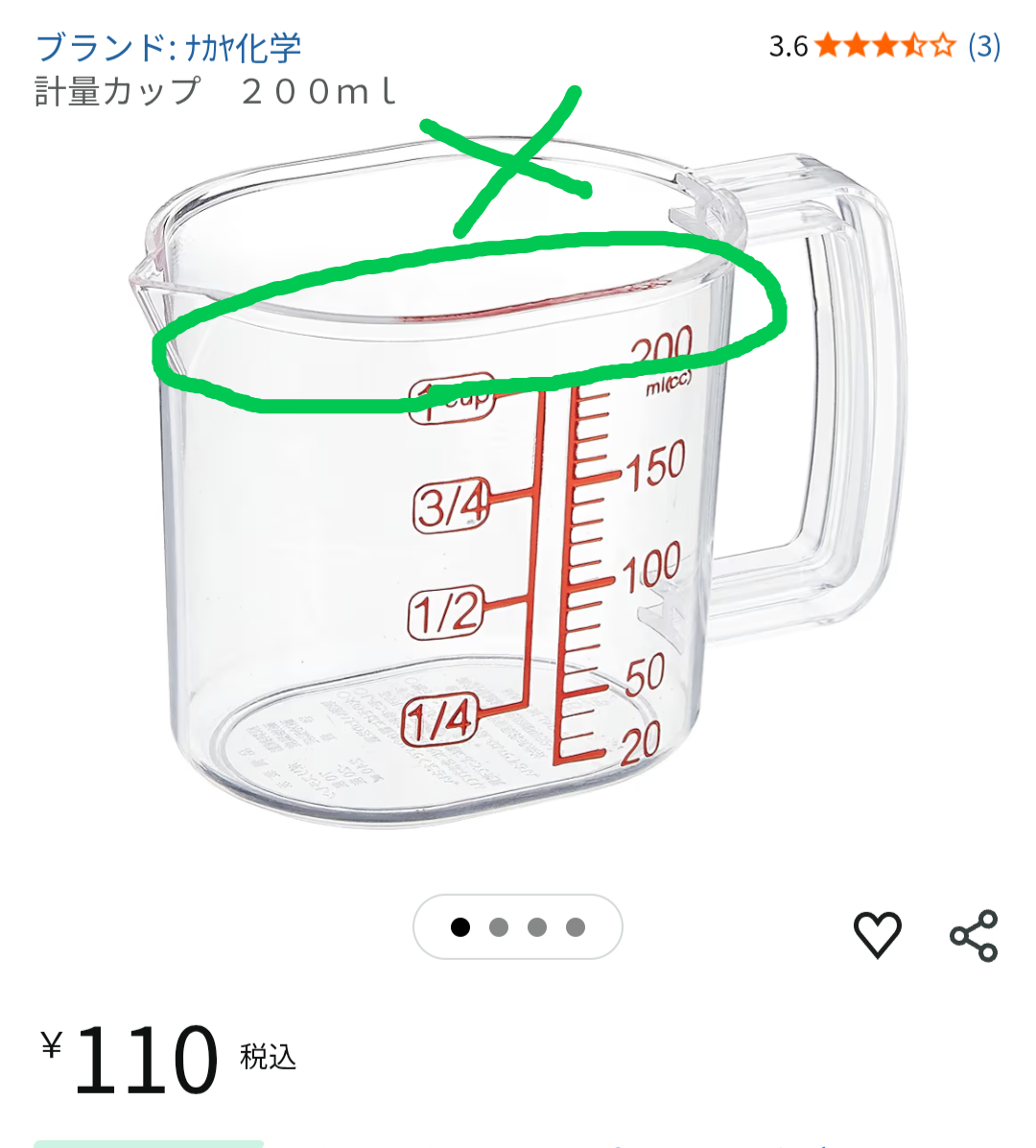Screen dimensions: 1036x1148
Task: Open the ナカヤ化学 brand link
Action: (169, 47)
